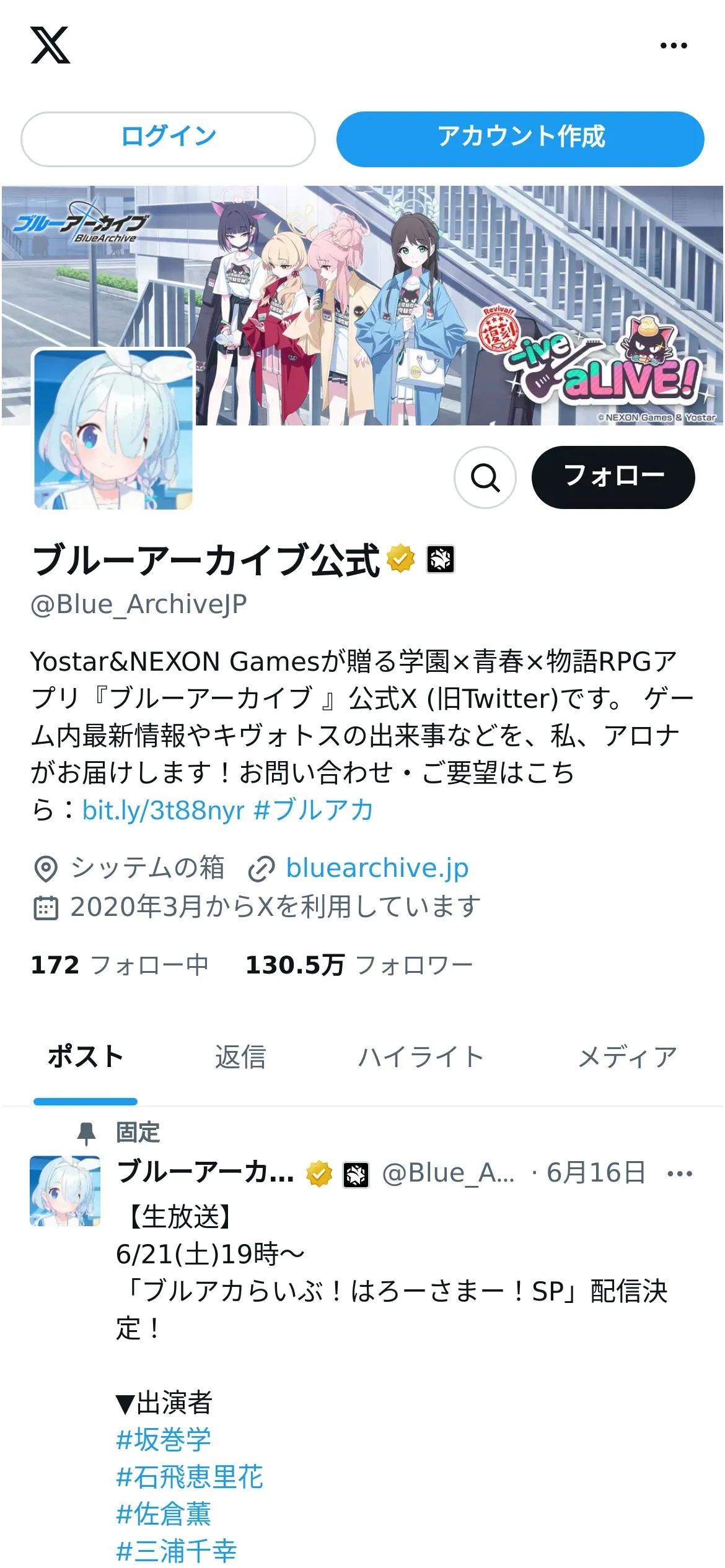The image size is (725, 1568).
Task: Tap the #佐倉薫 hashtag
Action: coord(164,1514)
